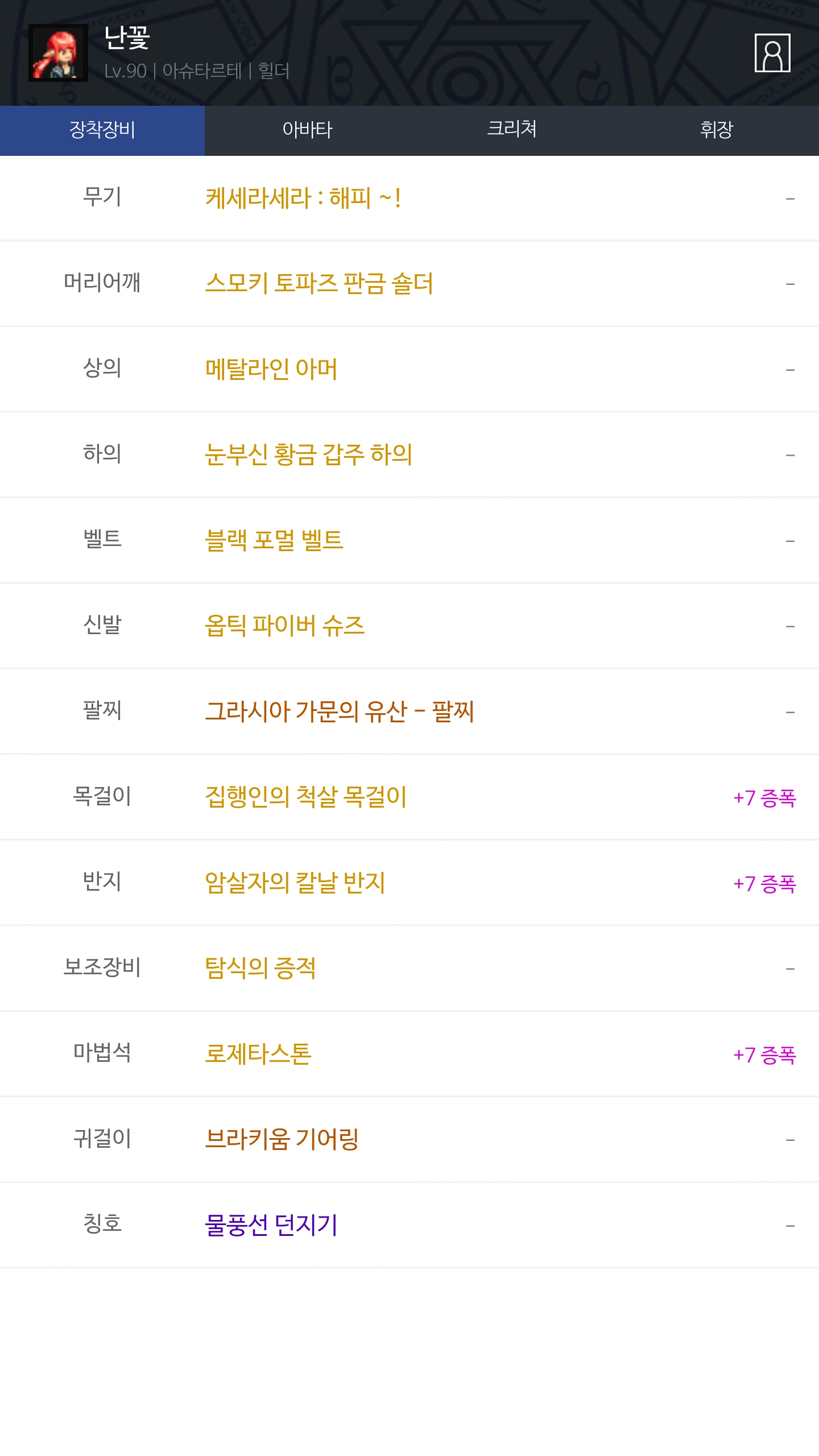Image resolution: width=819 pixels, height=1456 pixels.
Task: Switch to the 크리쳐 tab
Action: tap(512, 130)
